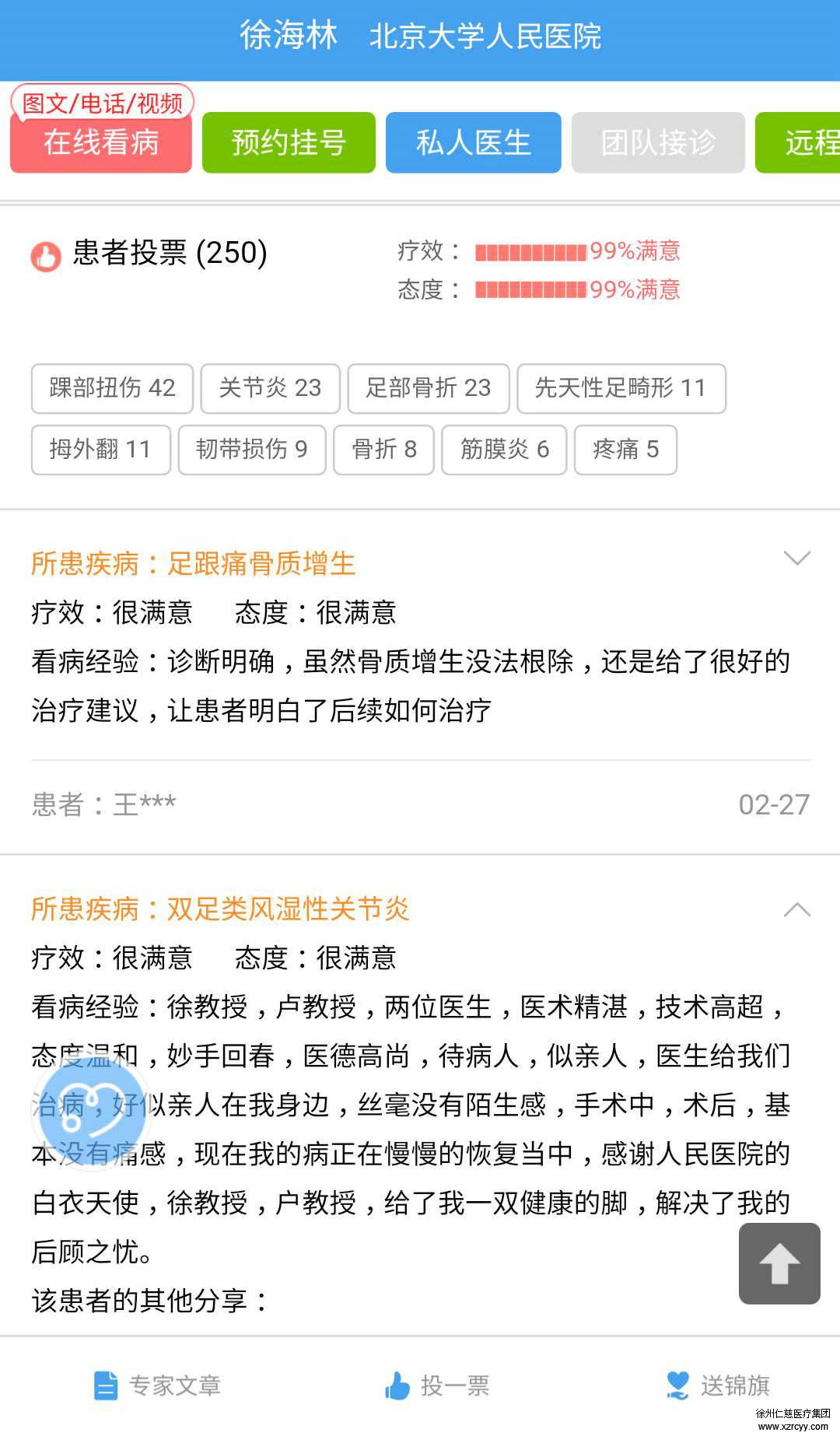
Task: Open 预约挂号 appointment booking
Action: pyautogui.click(x=289, y=142)
